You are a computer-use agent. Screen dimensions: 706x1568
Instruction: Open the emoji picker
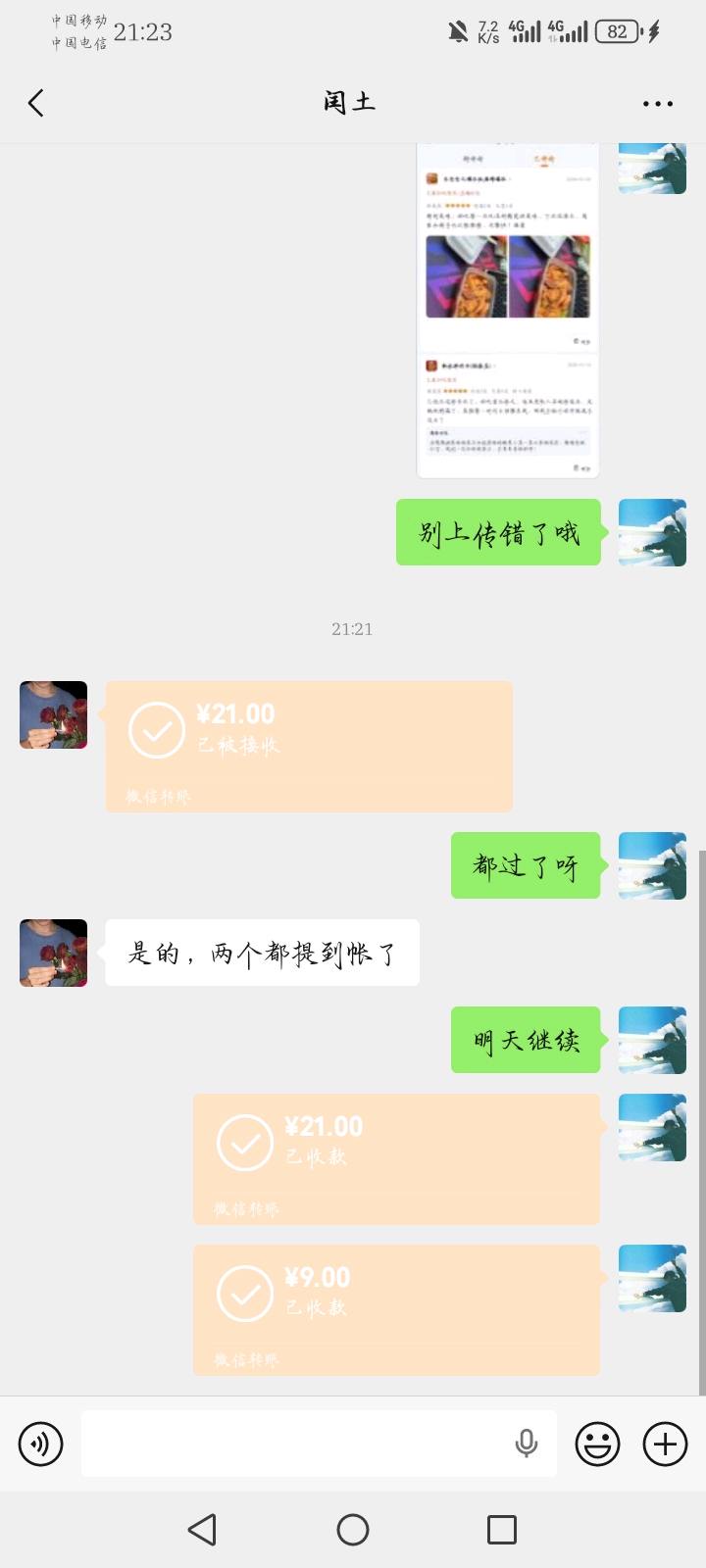pos(597,1444)
